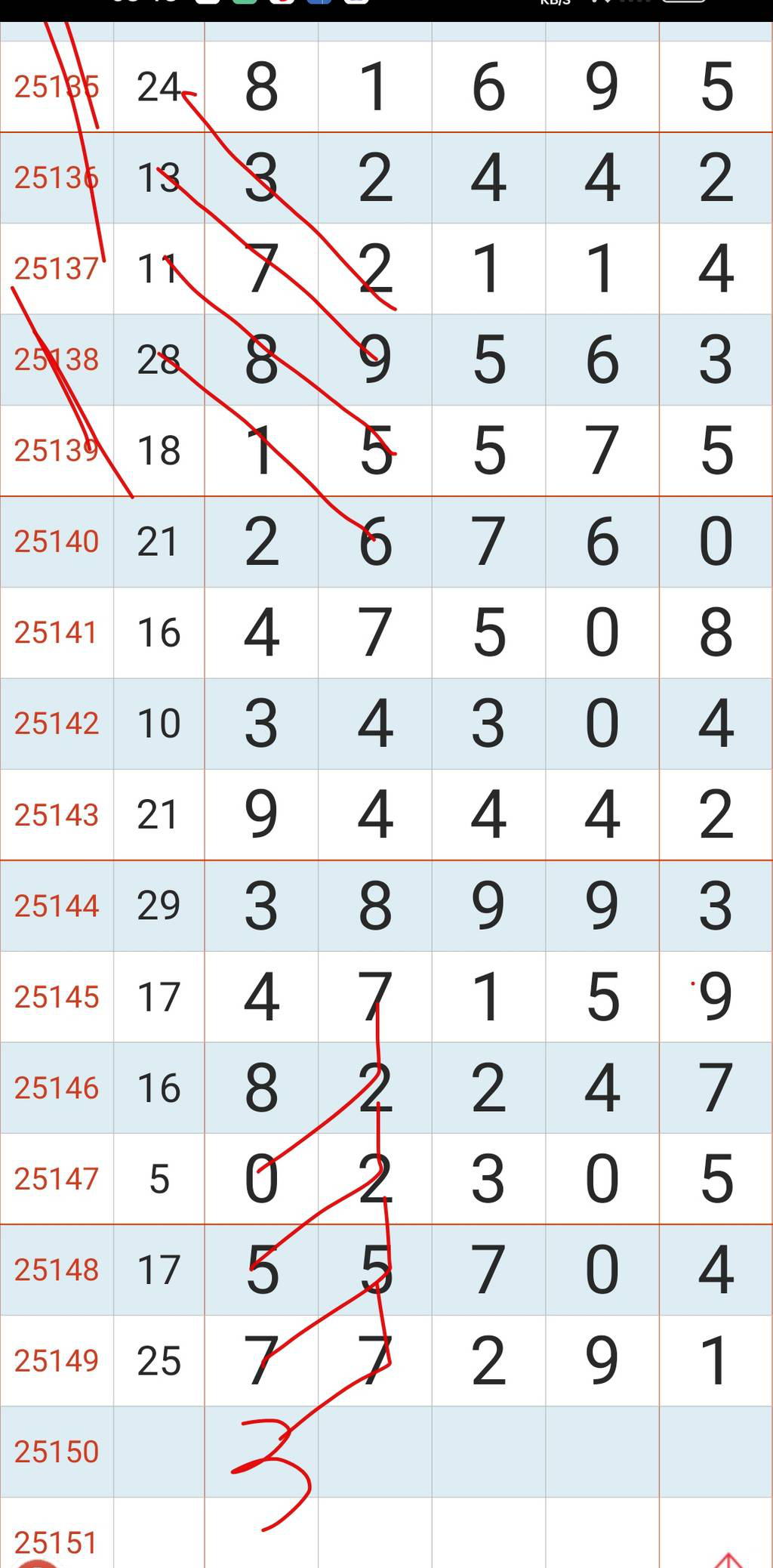Select the digit 1 ending row 25149
773x1568 pixels.
(x=715, y=1360)
